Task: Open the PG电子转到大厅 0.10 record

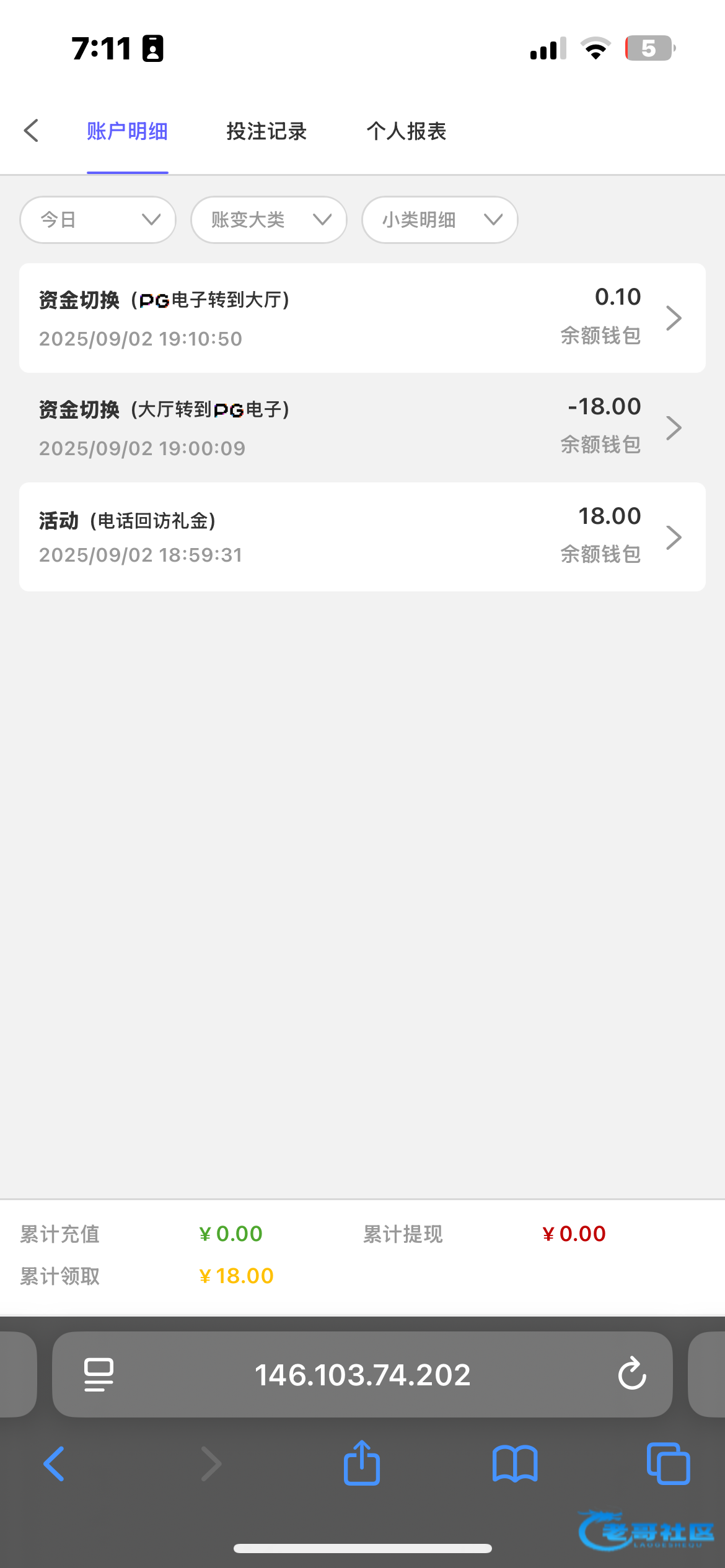Action: tap(362, 318)
